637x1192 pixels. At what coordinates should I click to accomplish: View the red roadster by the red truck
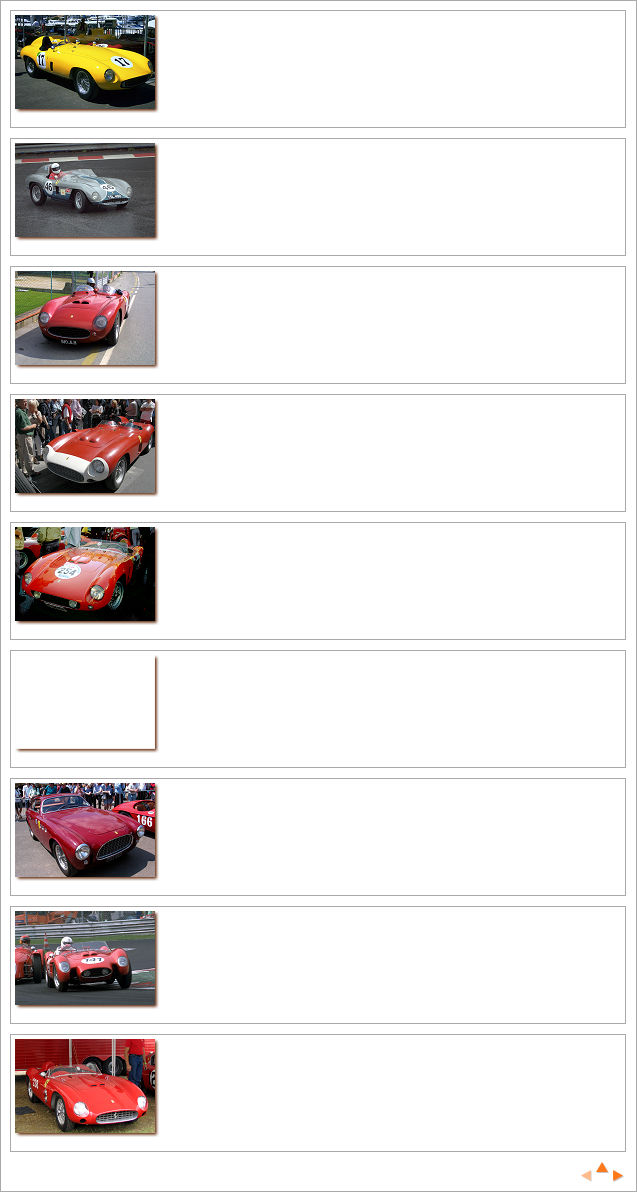[85, 1086]
